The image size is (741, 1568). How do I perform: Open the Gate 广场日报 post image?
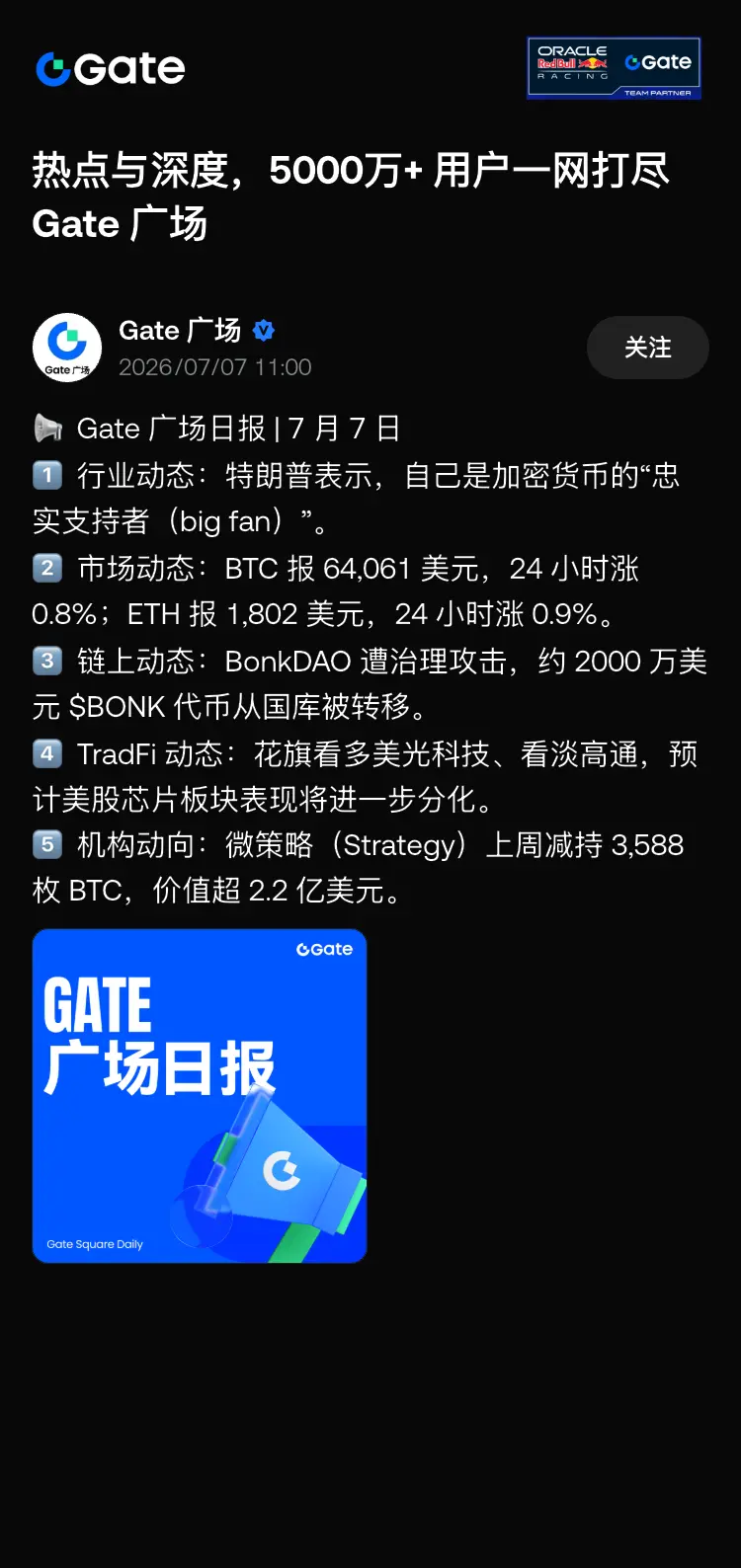(200, 1096)
